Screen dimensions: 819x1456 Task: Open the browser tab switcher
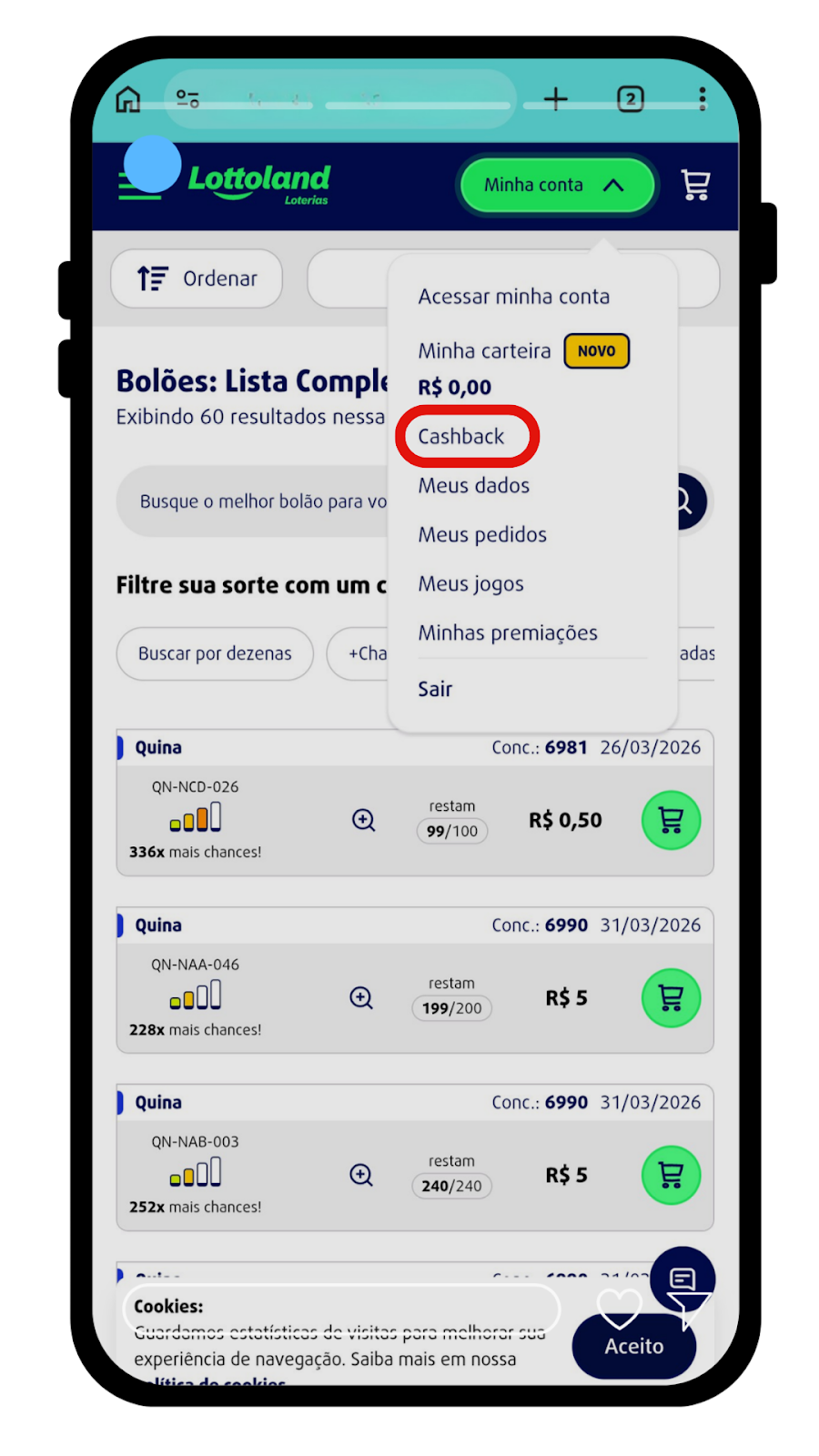click(x=631, y=99)
